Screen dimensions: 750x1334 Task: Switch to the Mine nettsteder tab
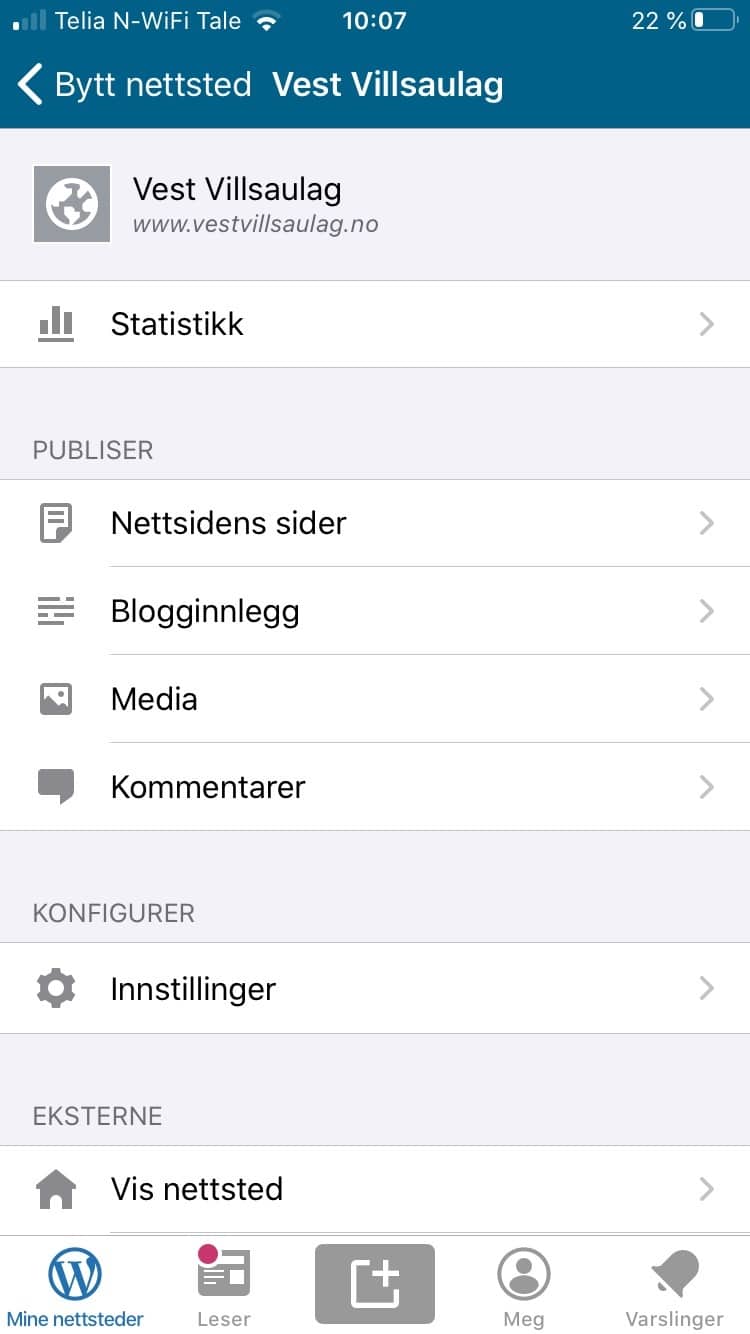(75, 1286)
